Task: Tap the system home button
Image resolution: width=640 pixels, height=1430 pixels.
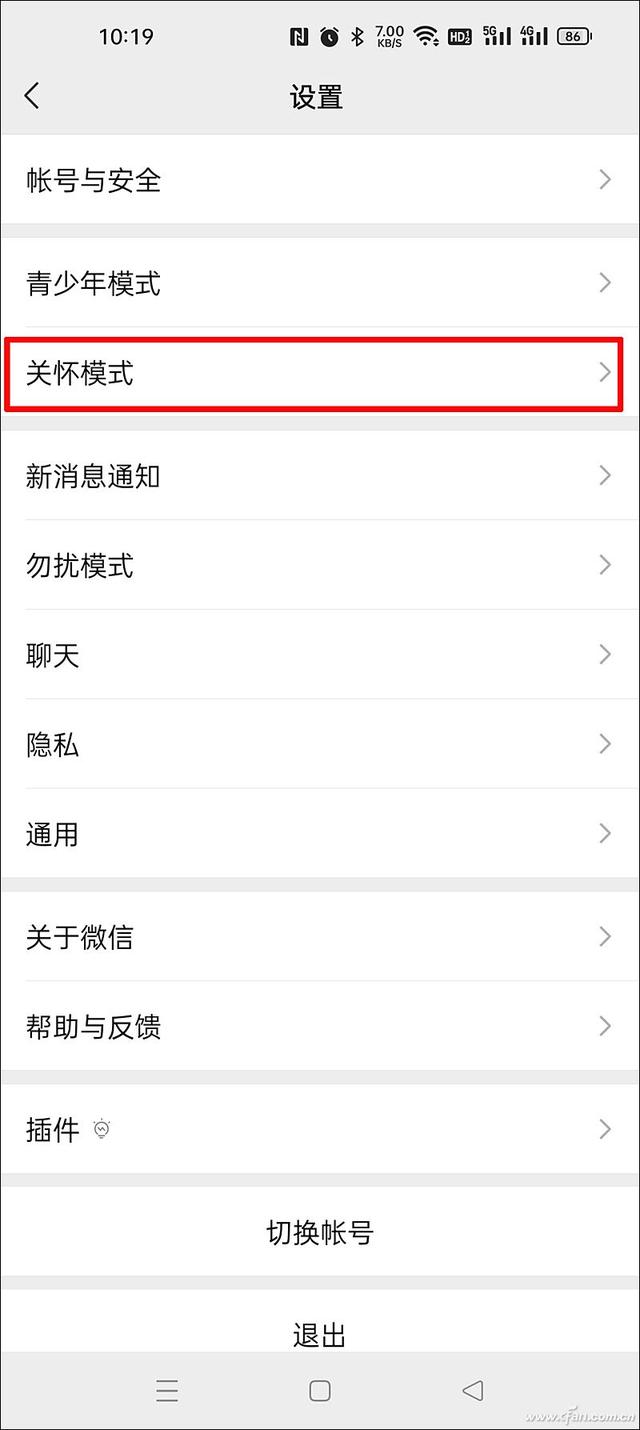Action: tap(320, 1391)
